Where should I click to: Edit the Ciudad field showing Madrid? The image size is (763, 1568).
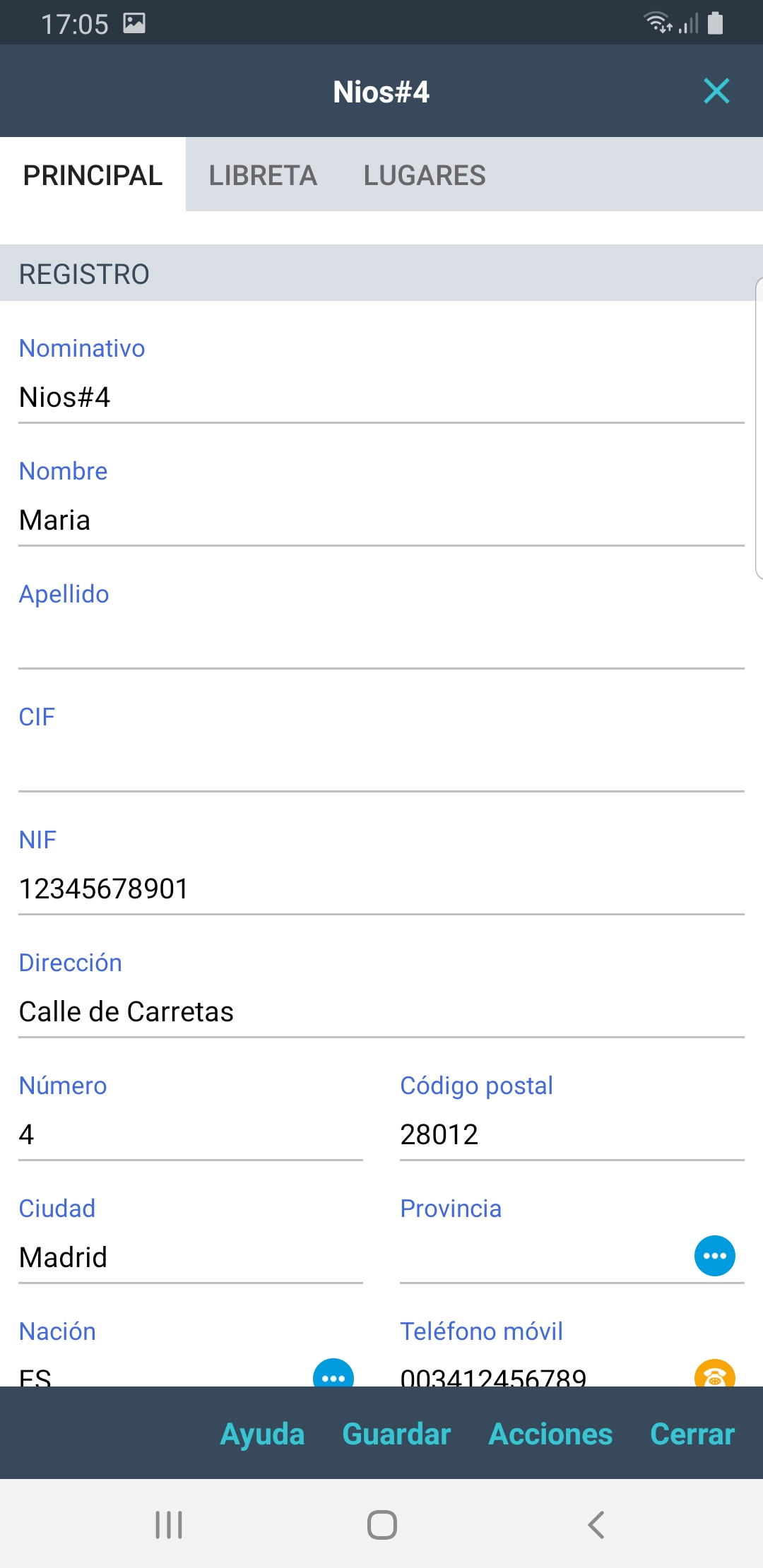pyautogui.click(x=191, y=1257)
